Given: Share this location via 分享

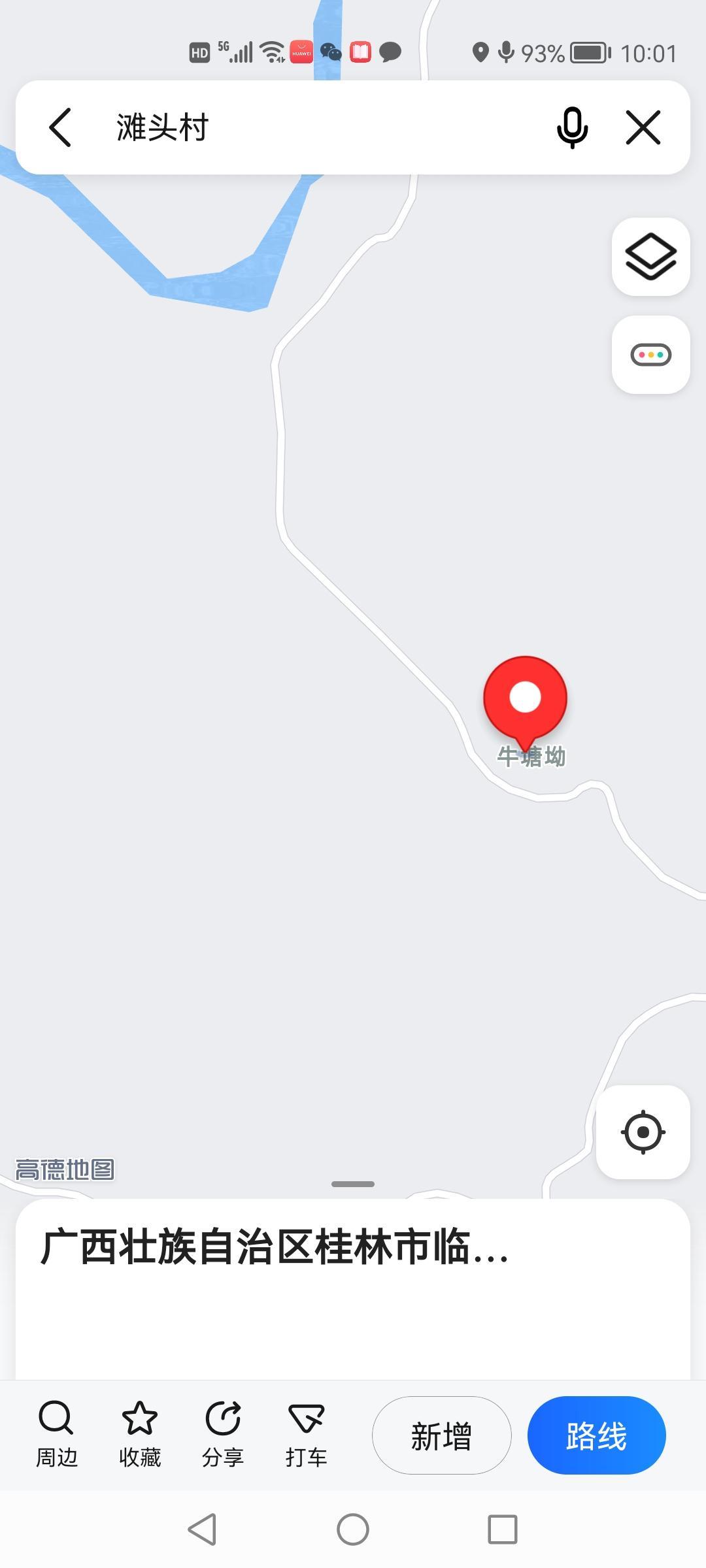Looking at the screenshot, I should click(x=222, y=1434).
